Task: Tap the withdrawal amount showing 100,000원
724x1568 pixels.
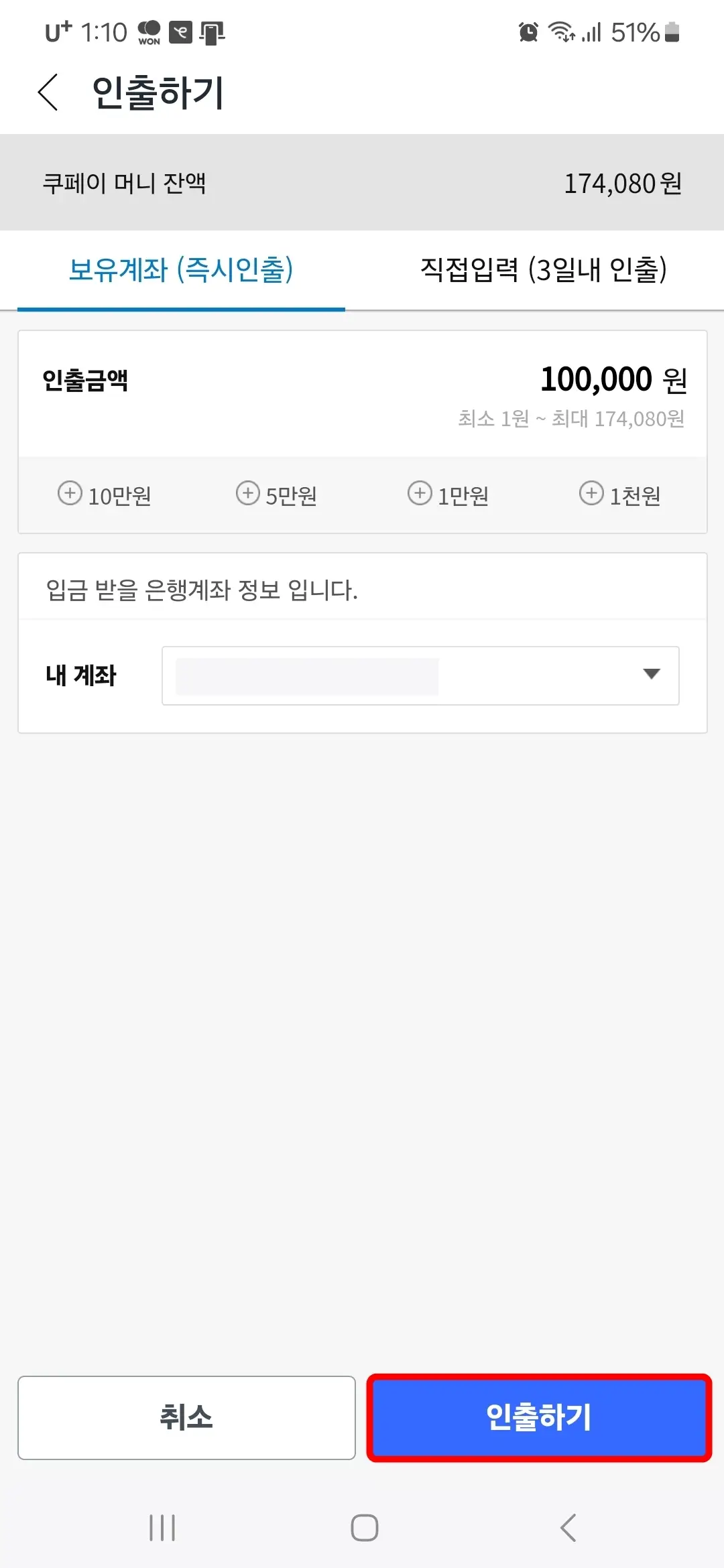Action: (597, 380)
